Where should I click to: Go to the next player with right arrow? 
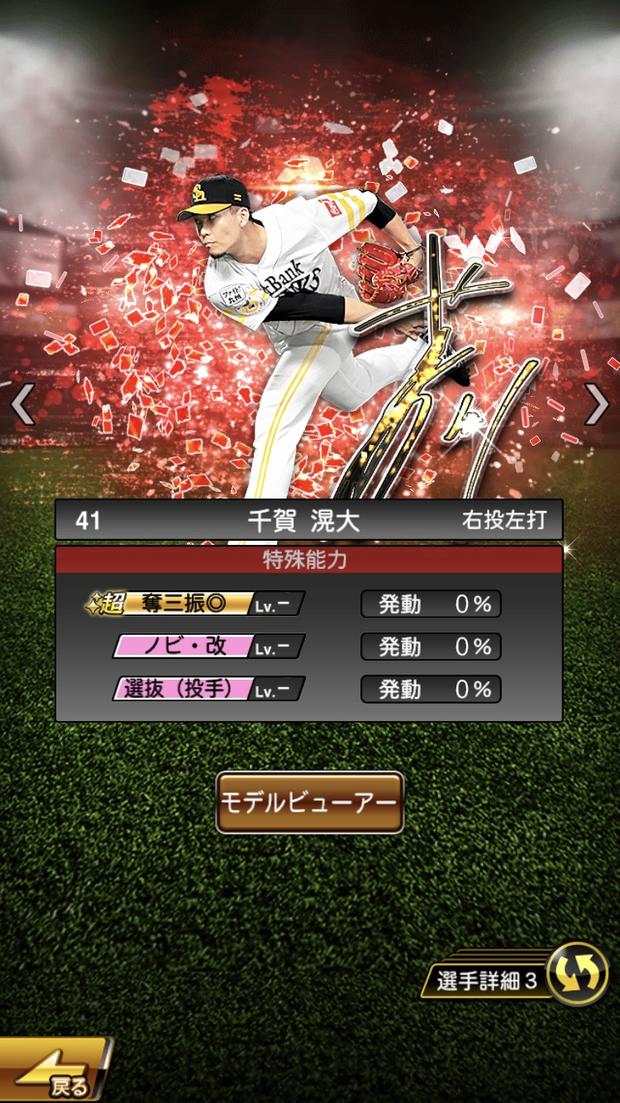(597, 404)
